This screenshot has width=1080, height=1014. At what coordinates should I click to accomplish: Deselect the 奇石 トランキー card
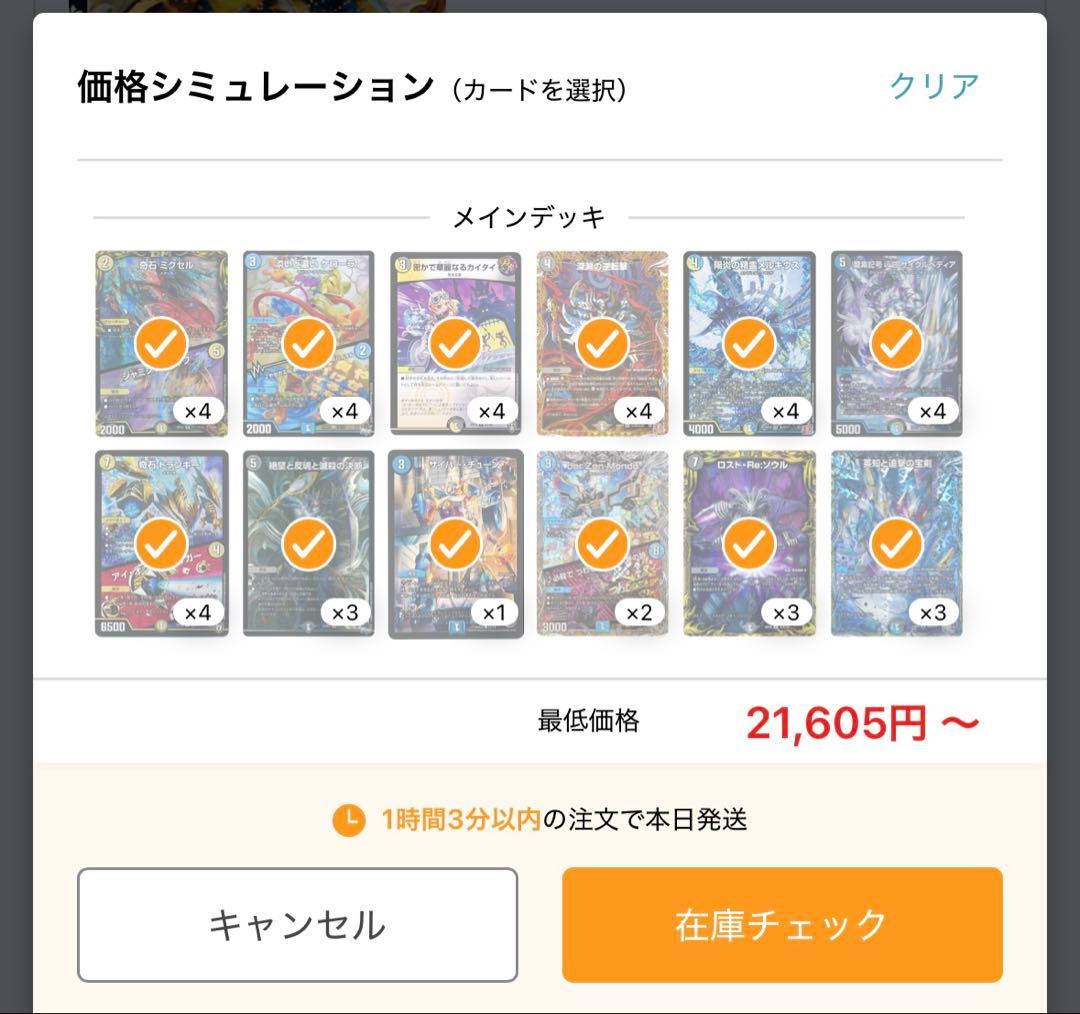click(x=162, y=544)
